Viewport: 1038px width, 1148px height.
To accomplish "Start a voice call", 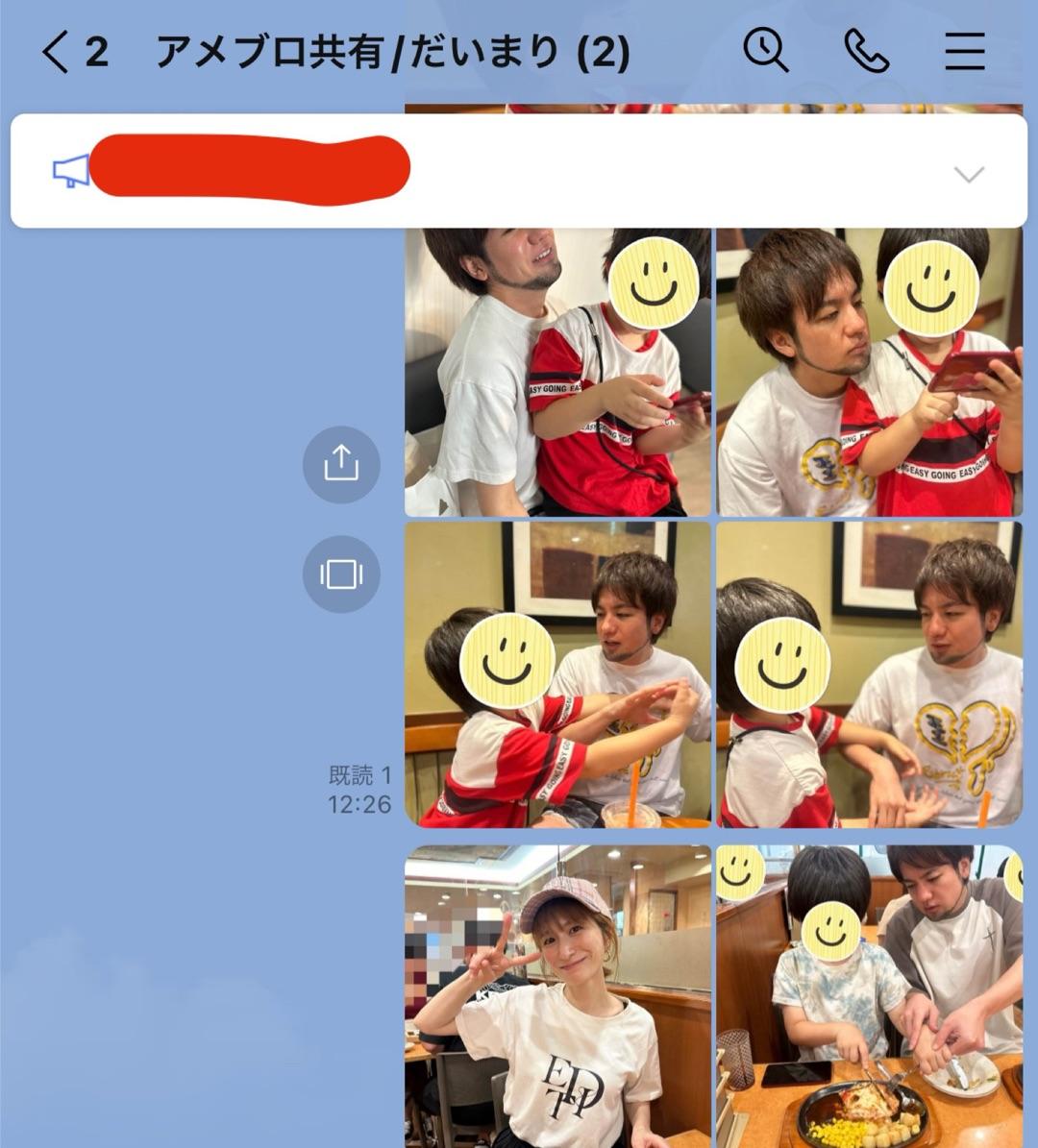I will tap(865, 50).
